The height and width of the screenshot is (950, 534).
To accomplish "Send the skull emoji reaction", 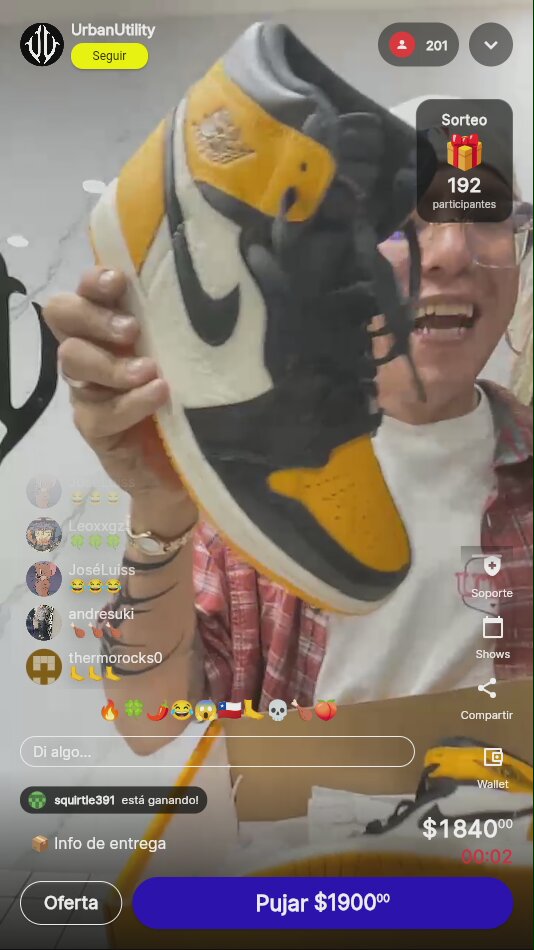I will [277, 710].
